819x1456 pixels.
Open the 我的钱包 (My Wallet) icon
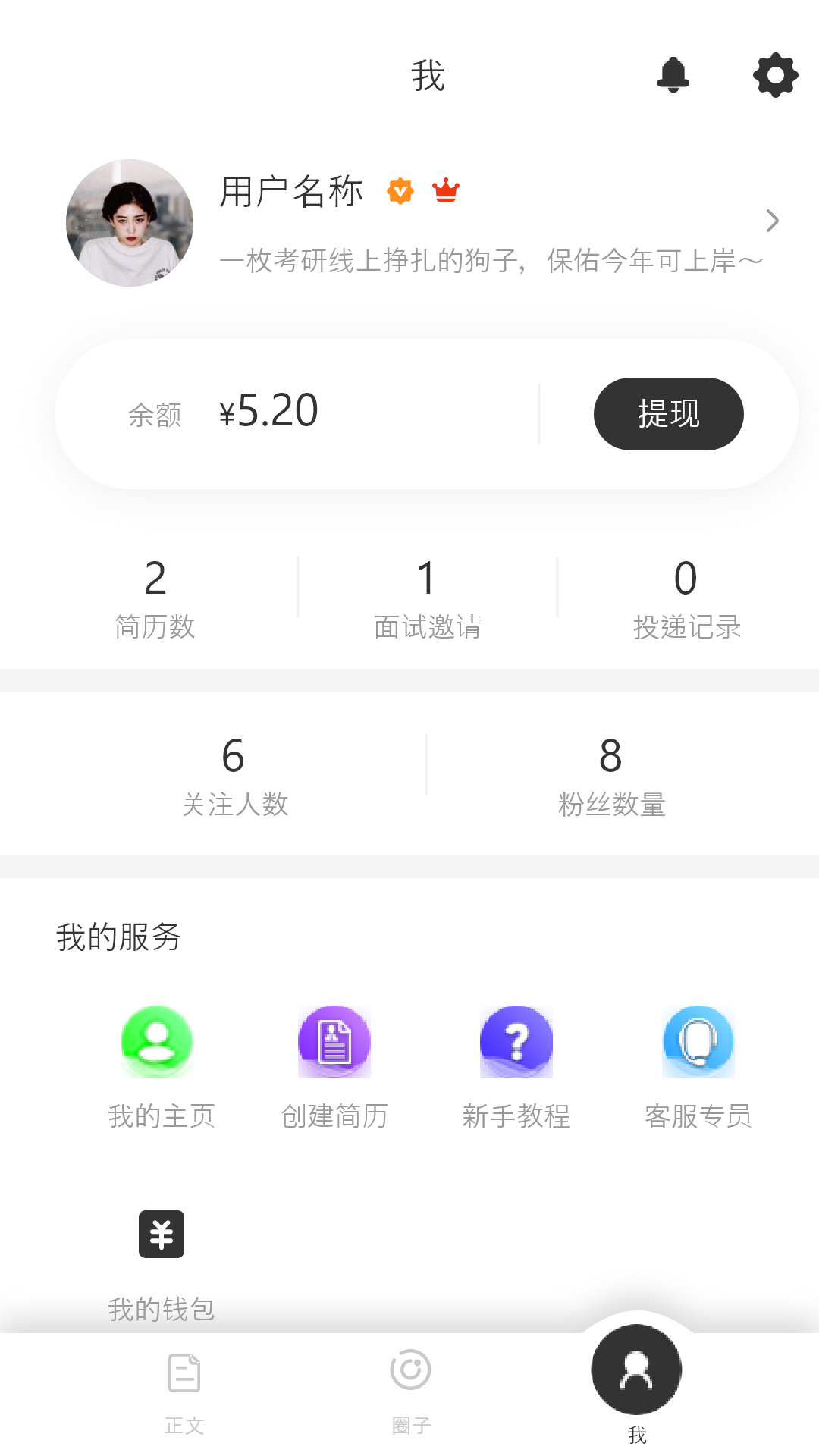click(161, 1232)
